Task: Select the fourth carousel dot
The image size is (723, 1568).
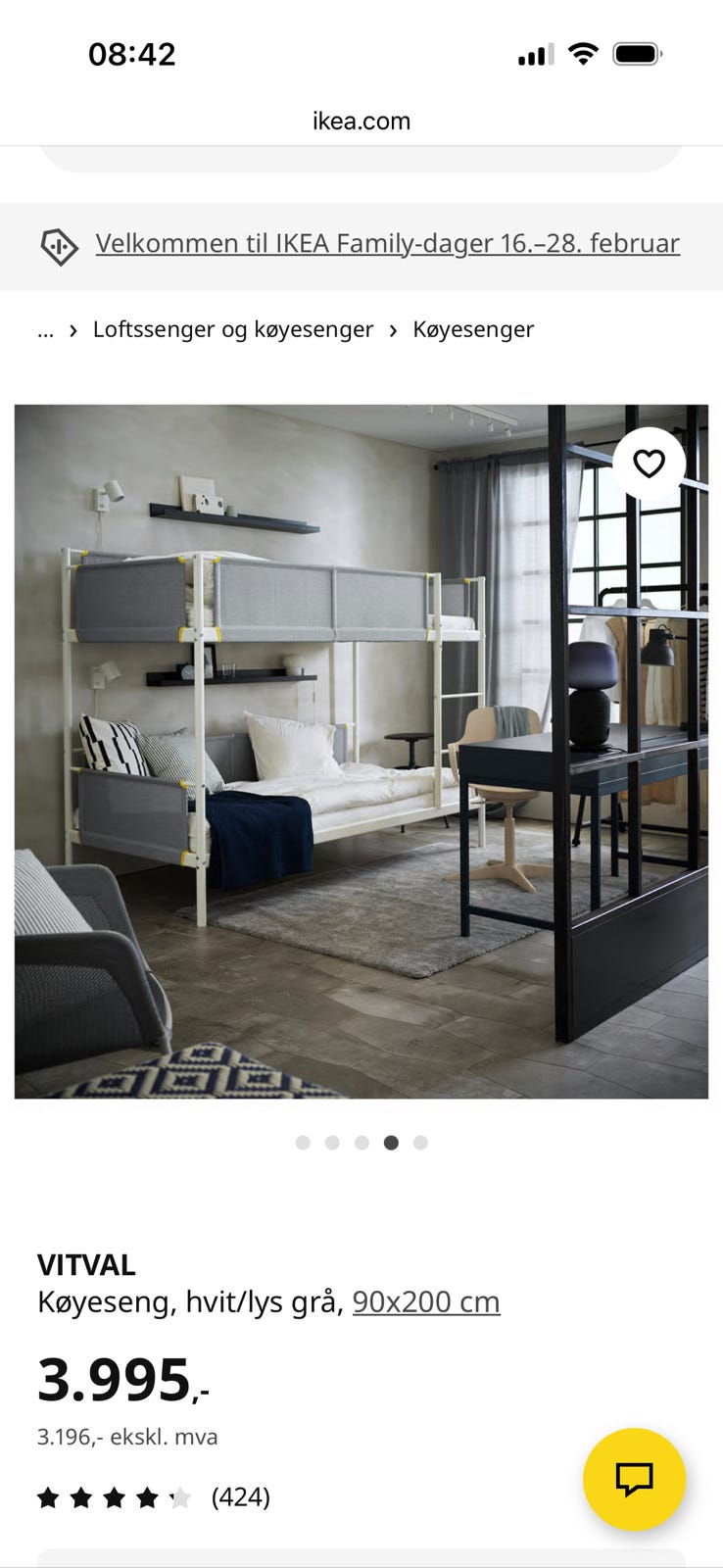Action: point(392,1142)
